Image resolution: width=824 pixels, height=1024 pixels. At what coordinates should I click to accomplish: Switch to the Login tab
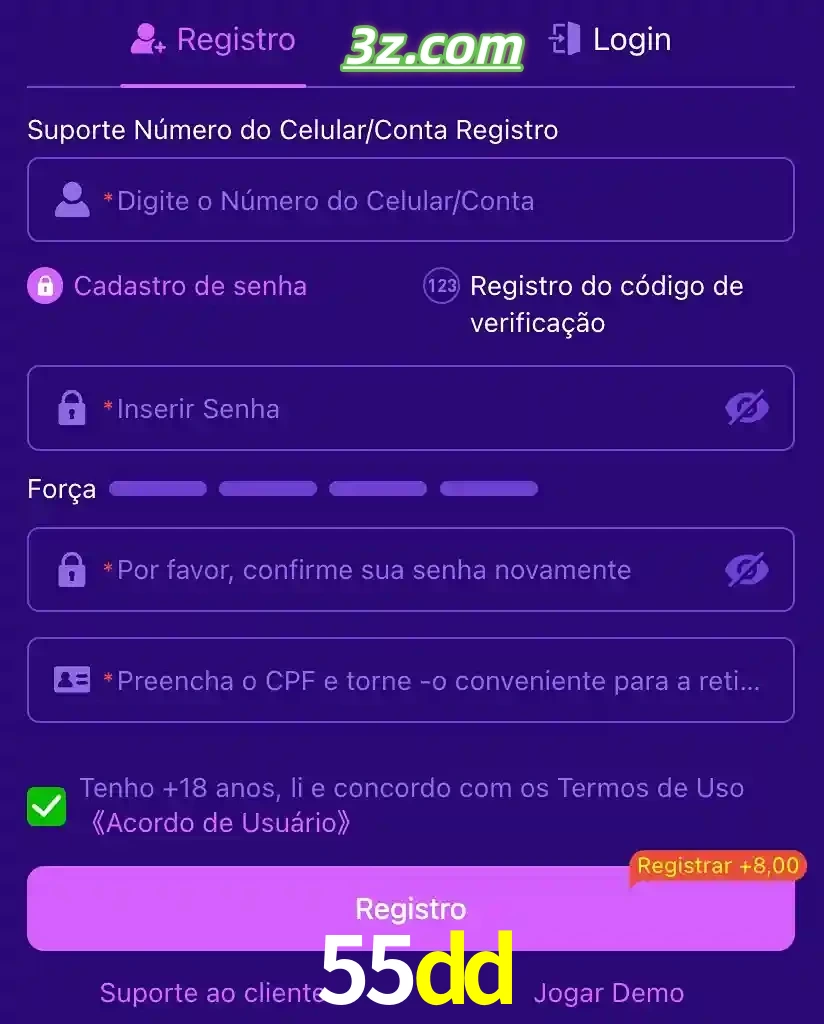pos(631,40)
